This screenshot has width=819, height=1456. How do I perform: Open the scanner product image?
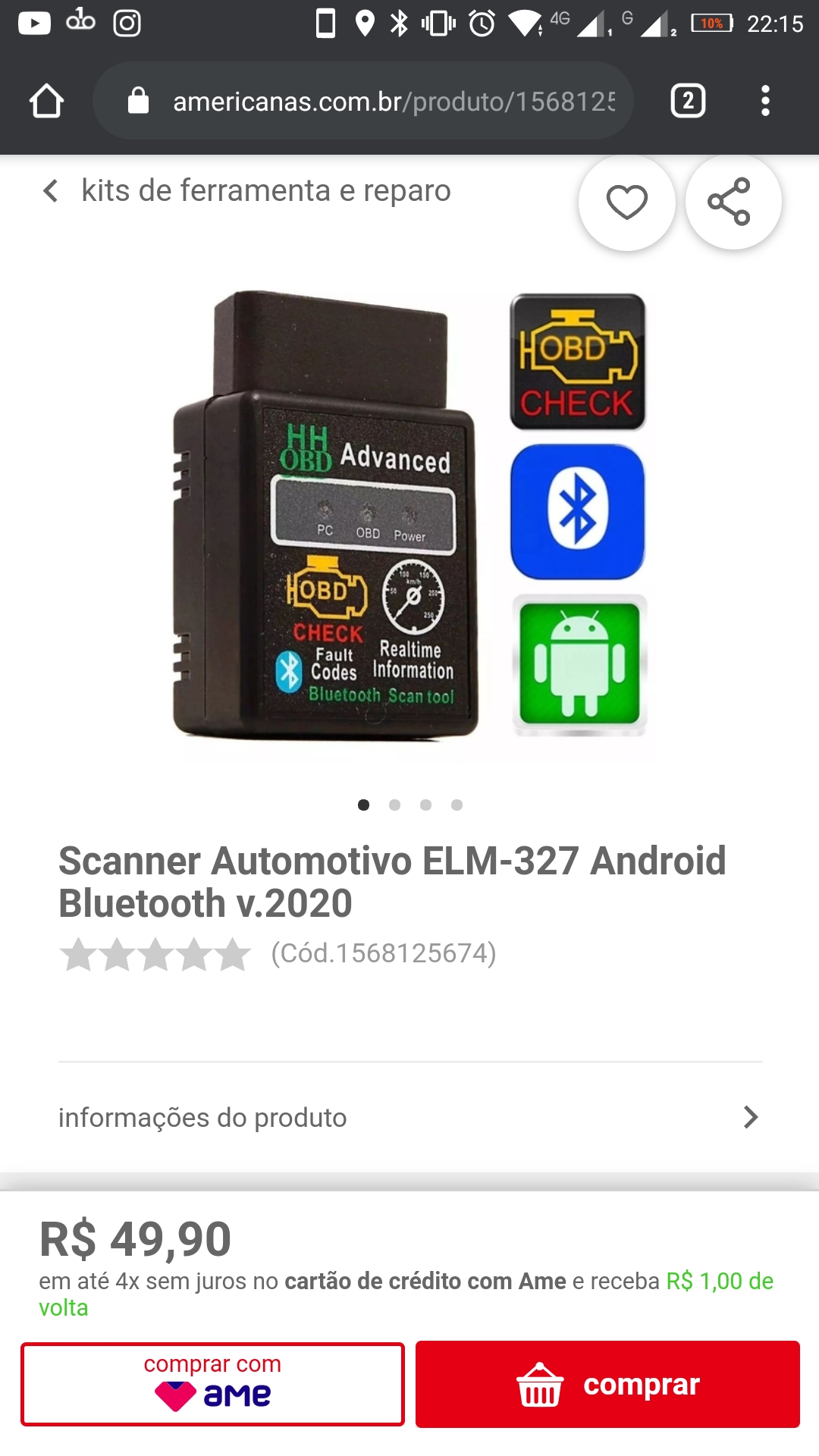point(409,514)
